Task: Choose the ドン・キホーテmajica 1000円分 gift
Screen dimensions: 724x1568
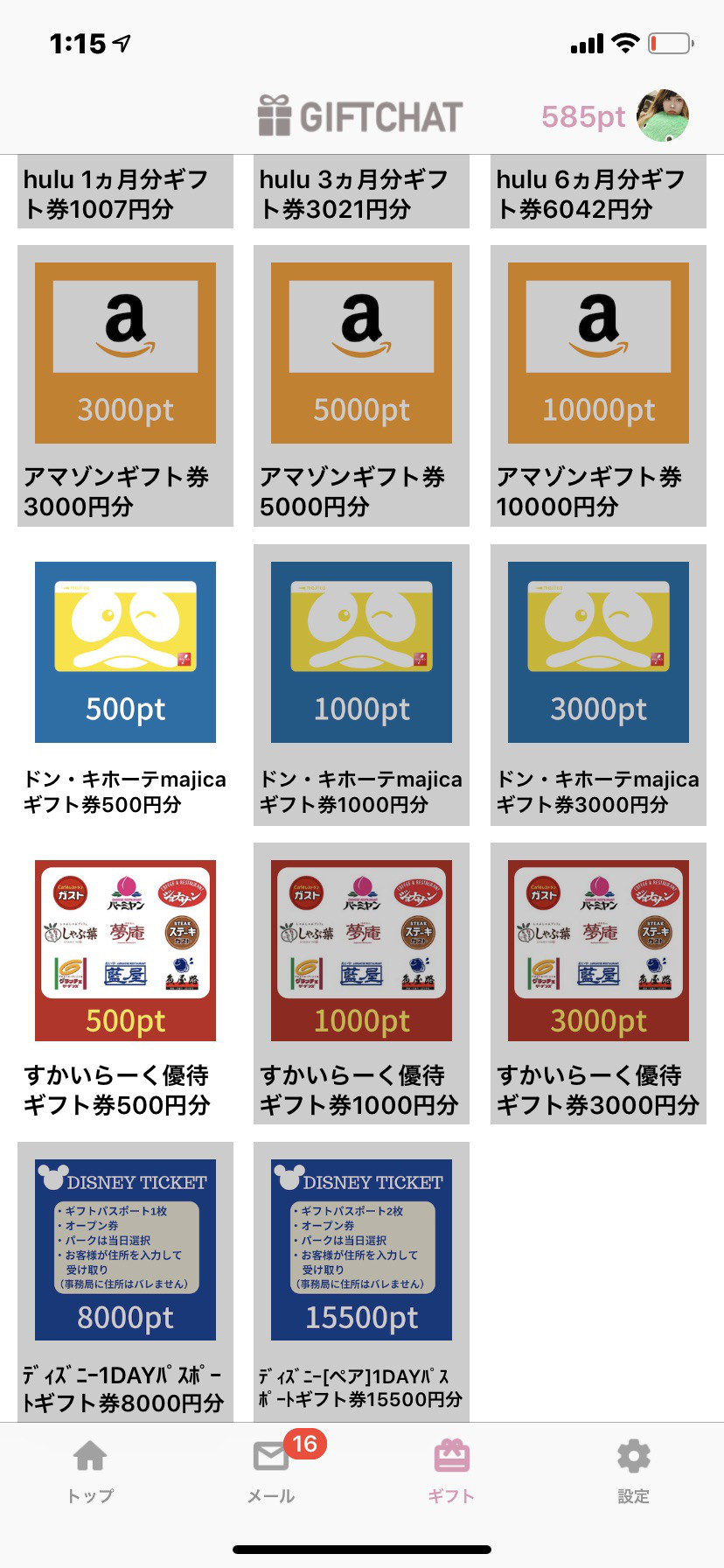Action: pyautogui.click(x=361, y=684)
